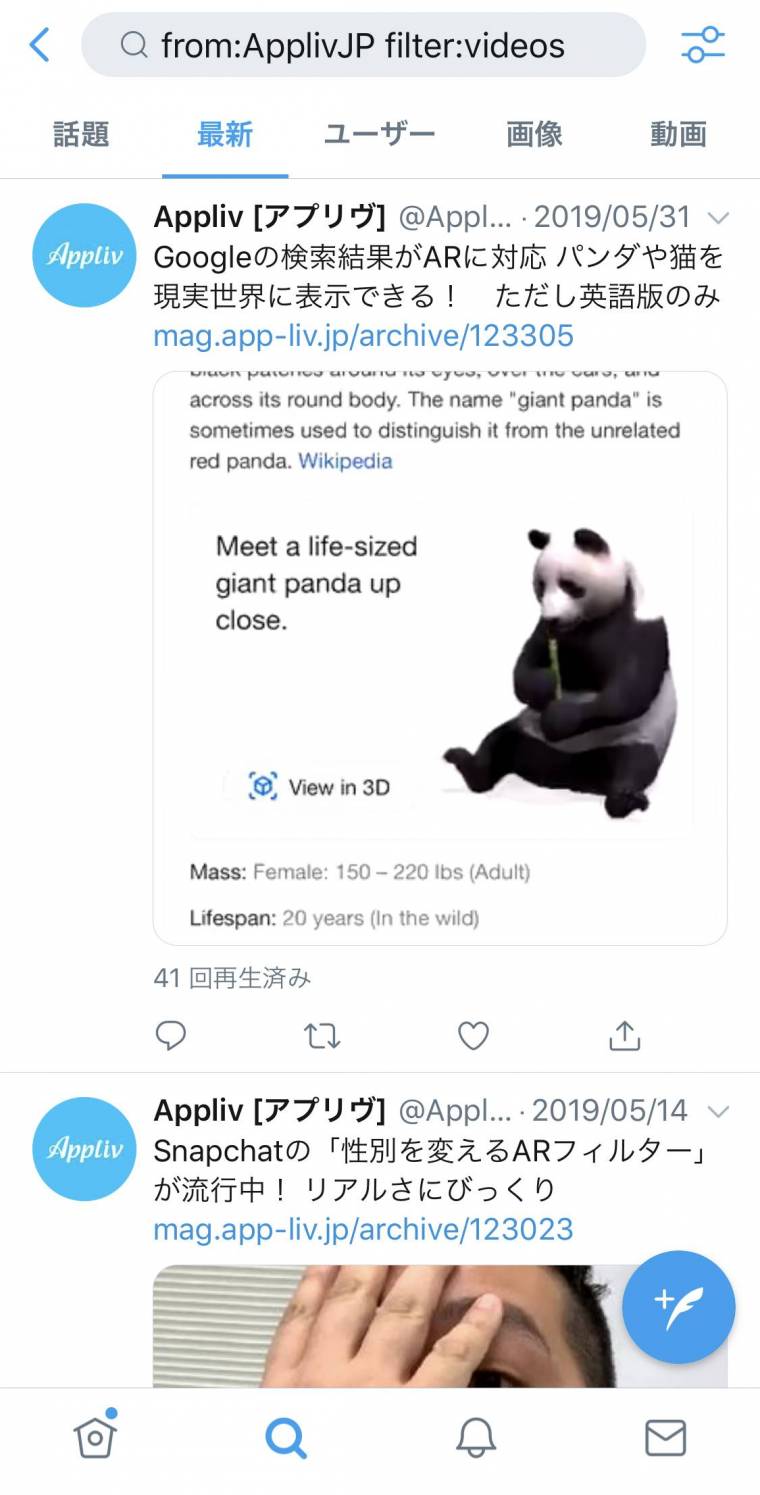Like the Google AR tweet

[473, 1036]
